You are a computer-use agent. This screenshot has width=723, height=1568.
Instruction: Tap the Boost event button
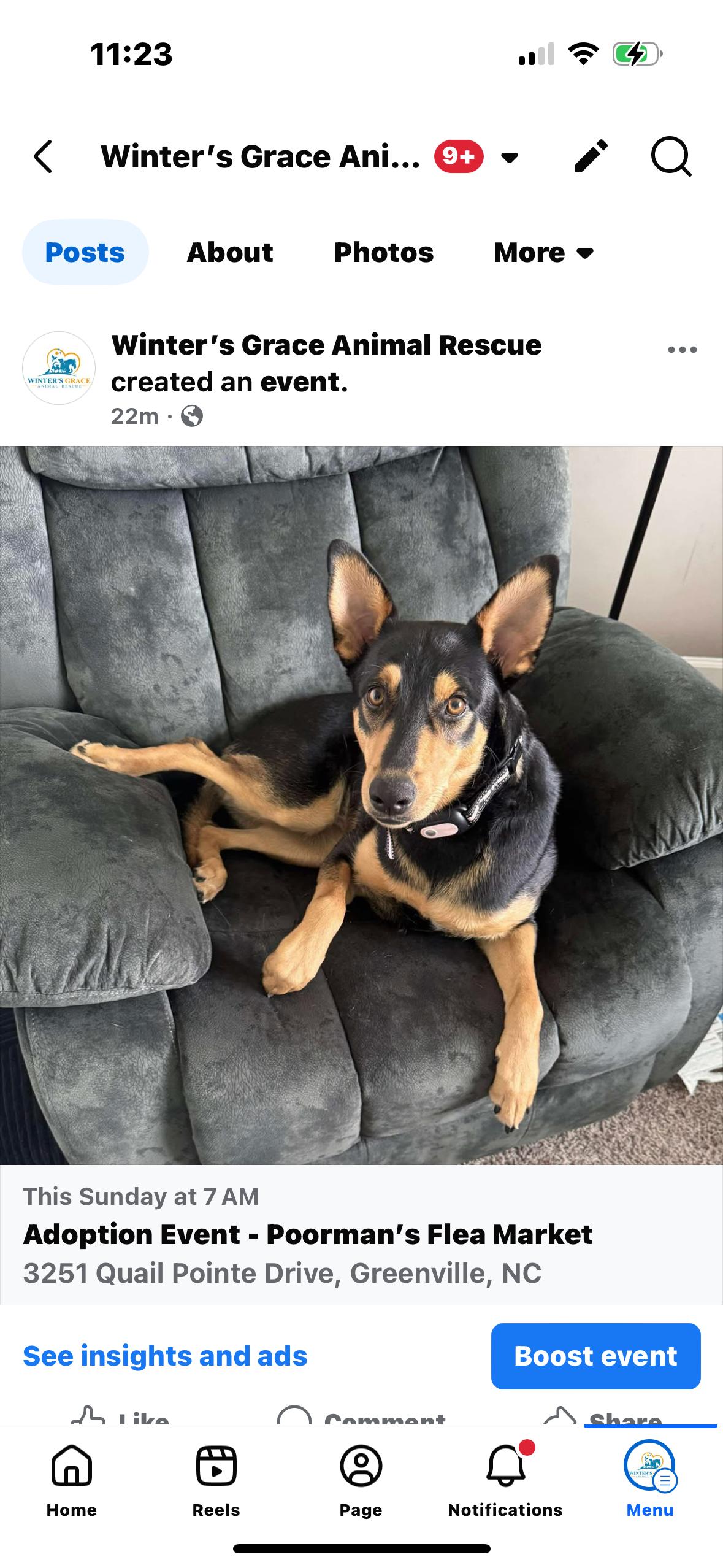(x=595, y=1356)
